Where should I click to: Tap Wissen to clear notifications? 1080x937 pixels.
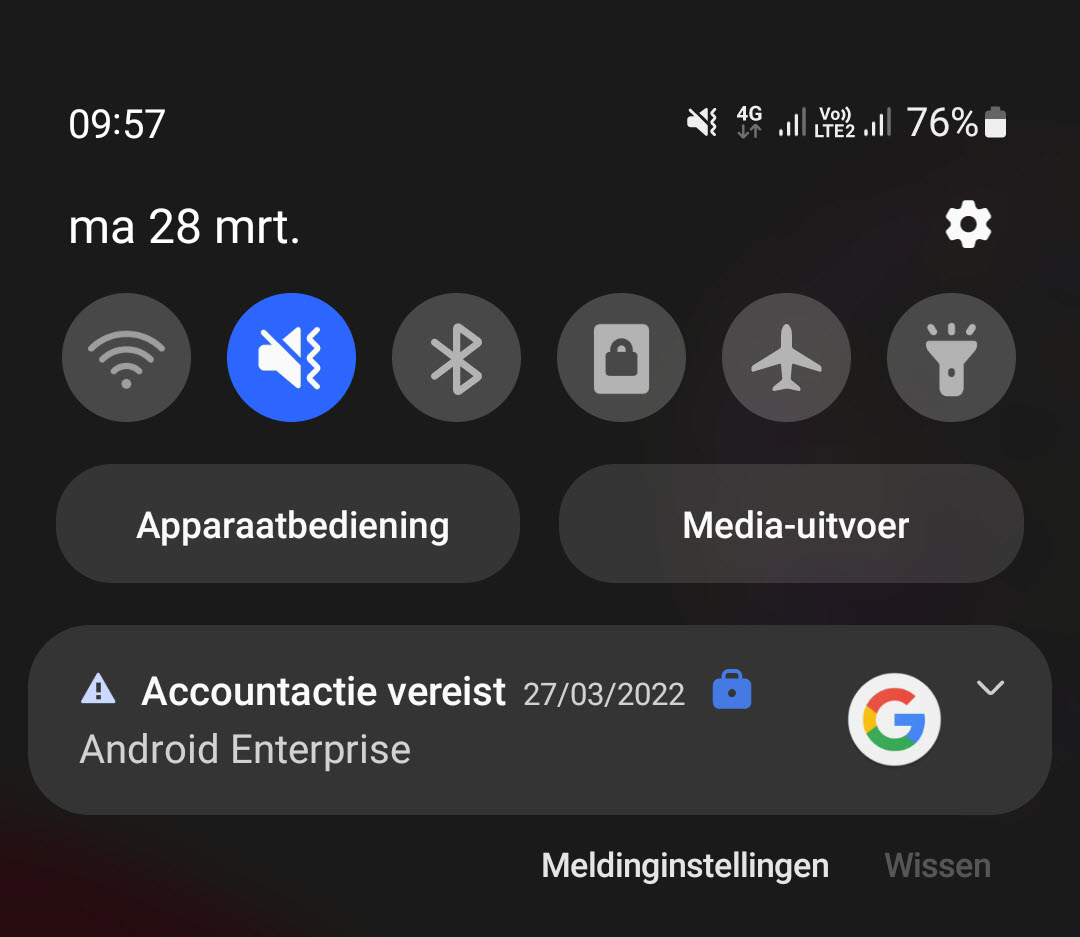pos(937,865)
